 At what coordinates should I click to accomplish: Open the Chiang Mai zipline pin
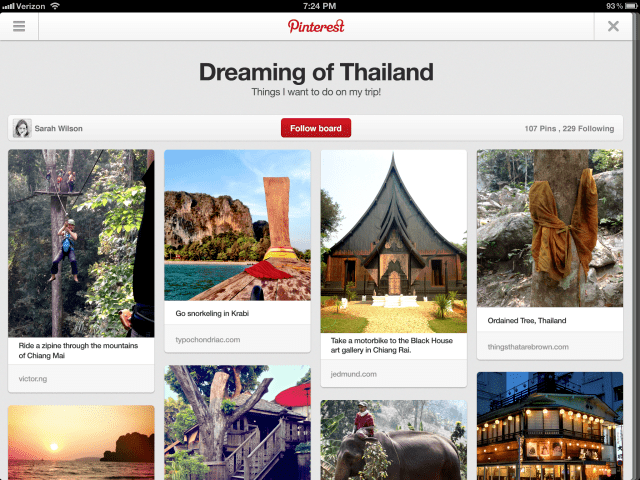[81, 243]
